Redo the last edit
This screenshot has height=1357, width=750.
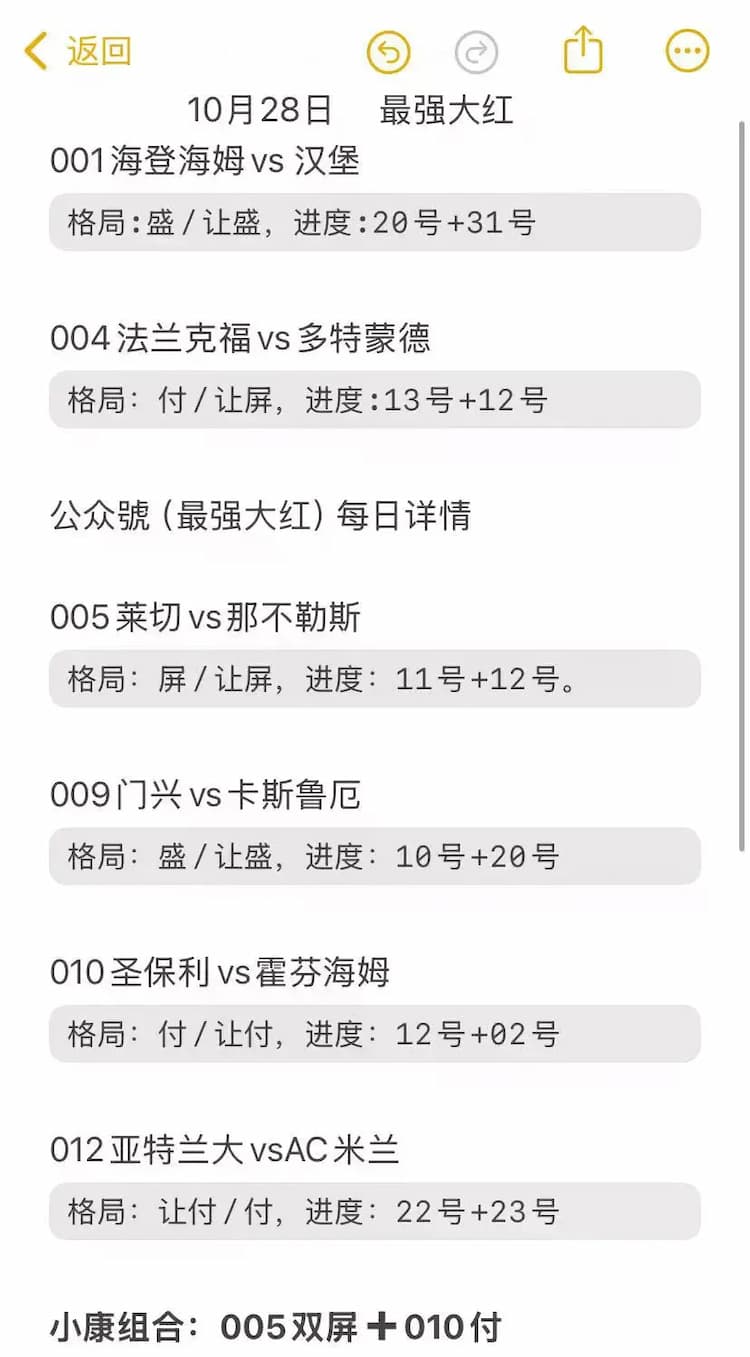coord(476,52)
